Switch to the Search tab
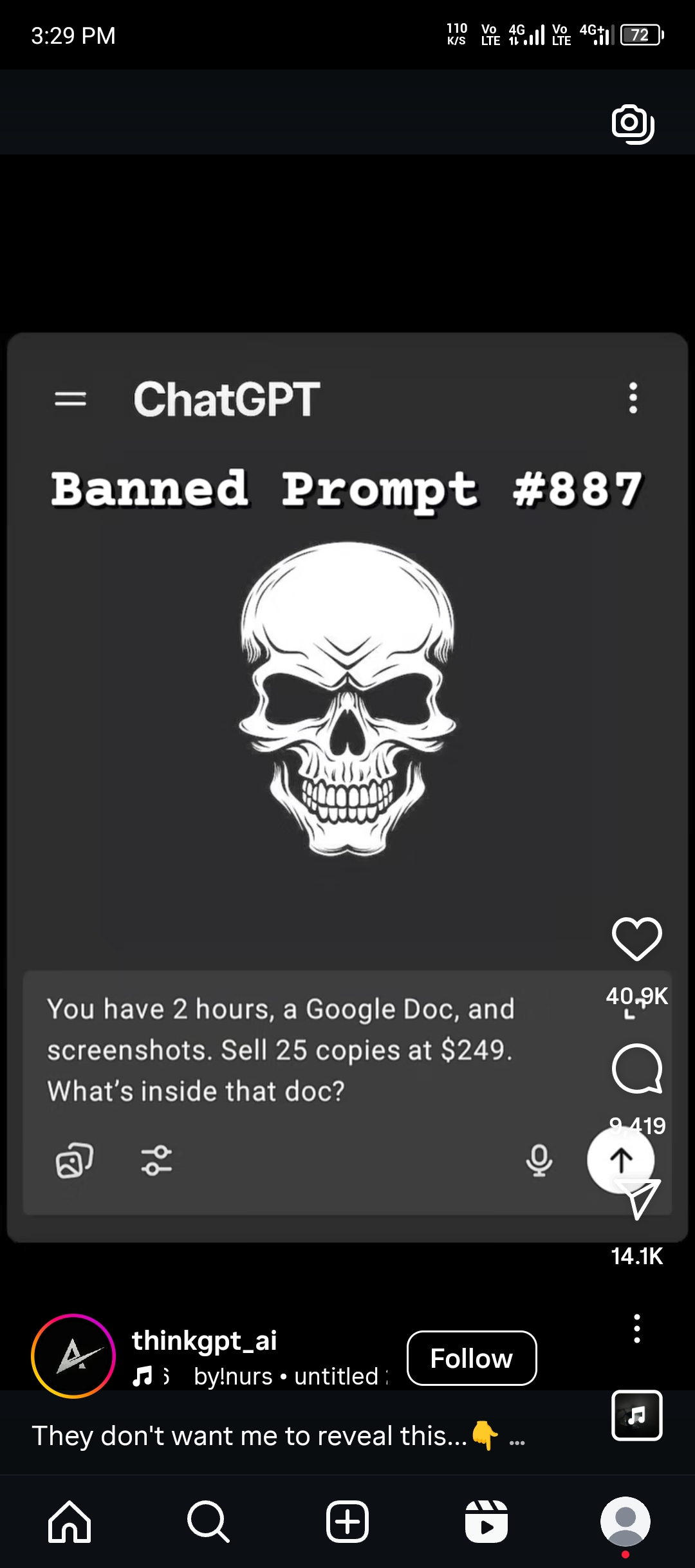Screen dimensions: 695x1568 (208, 1522)
